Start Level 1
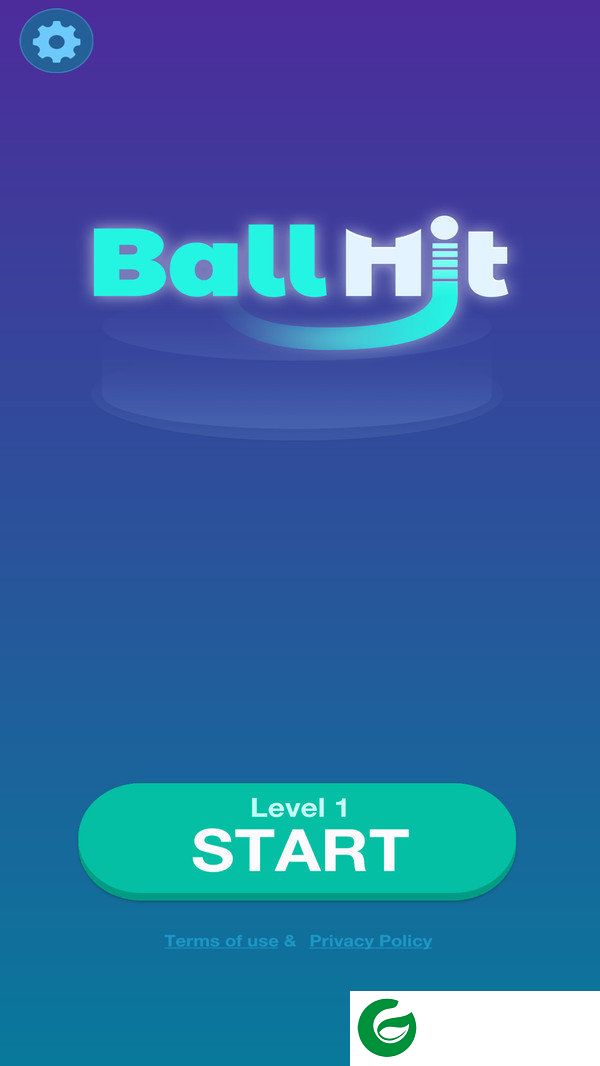 click(297, 838)
